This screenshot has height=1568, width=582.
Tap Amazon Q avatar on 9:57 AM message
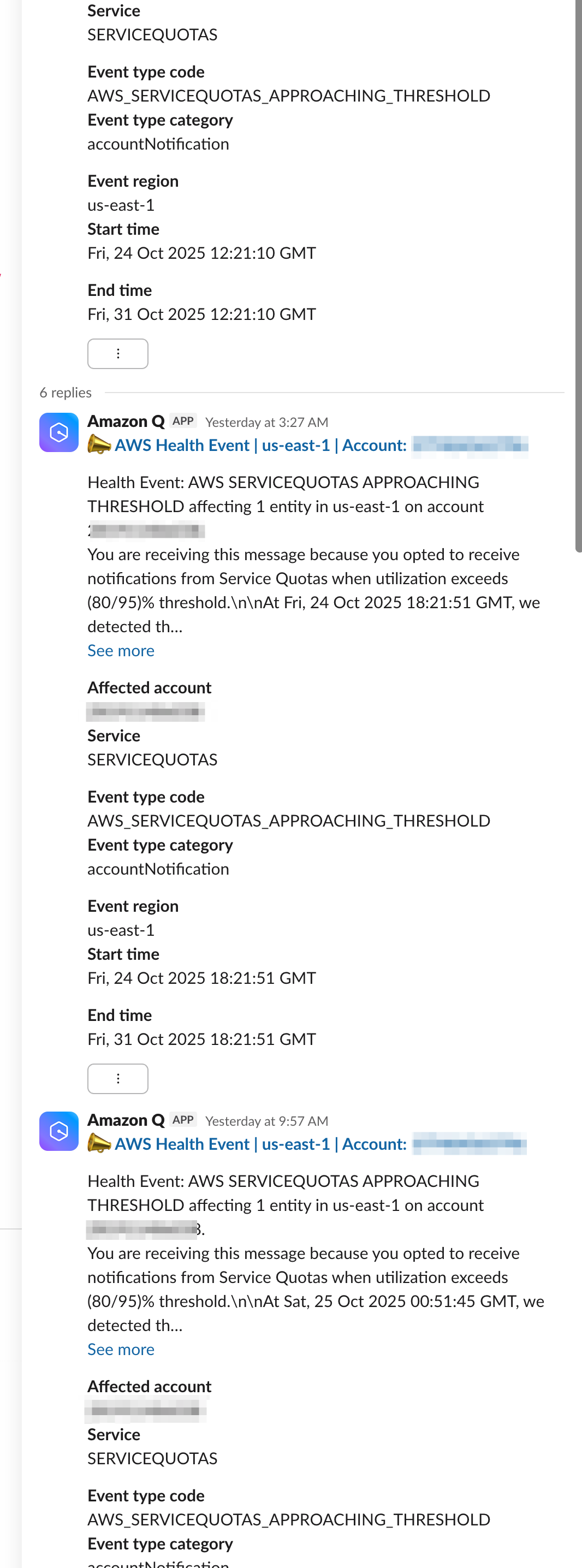coord(58,1132)
